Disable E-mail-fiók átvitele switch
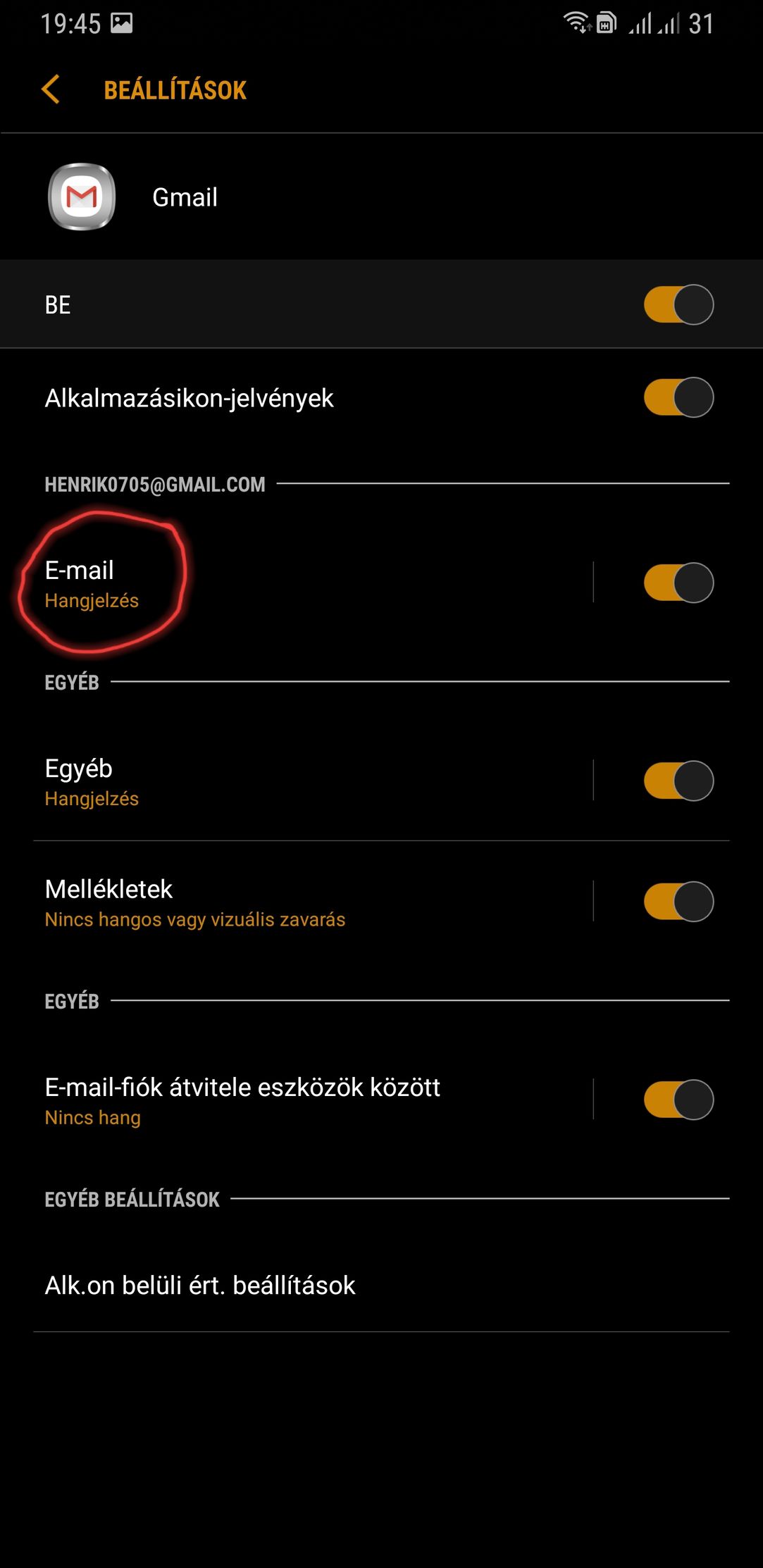 pyautogui.click(x=678, y=1100)
